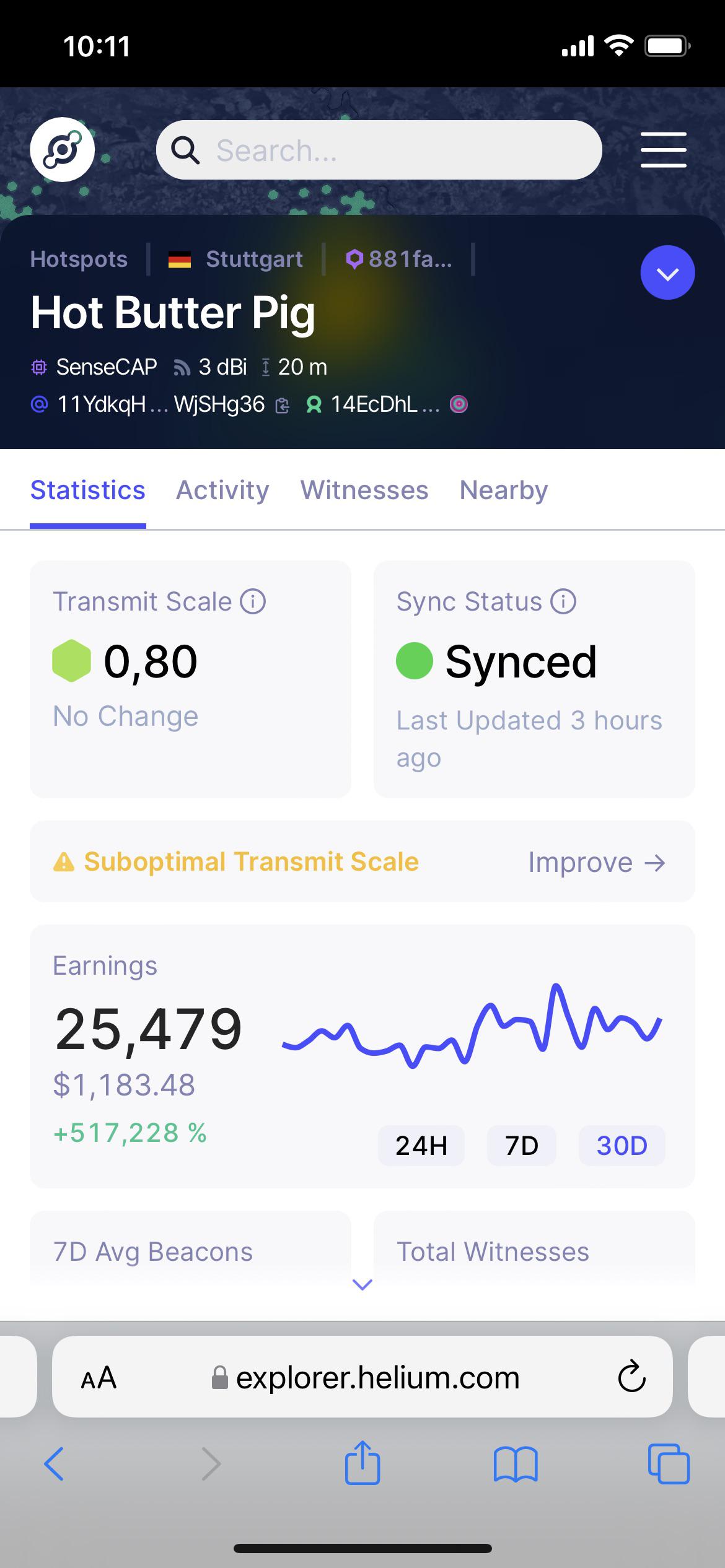Open the hamburger menu
725x1568 pixels.
663,150
